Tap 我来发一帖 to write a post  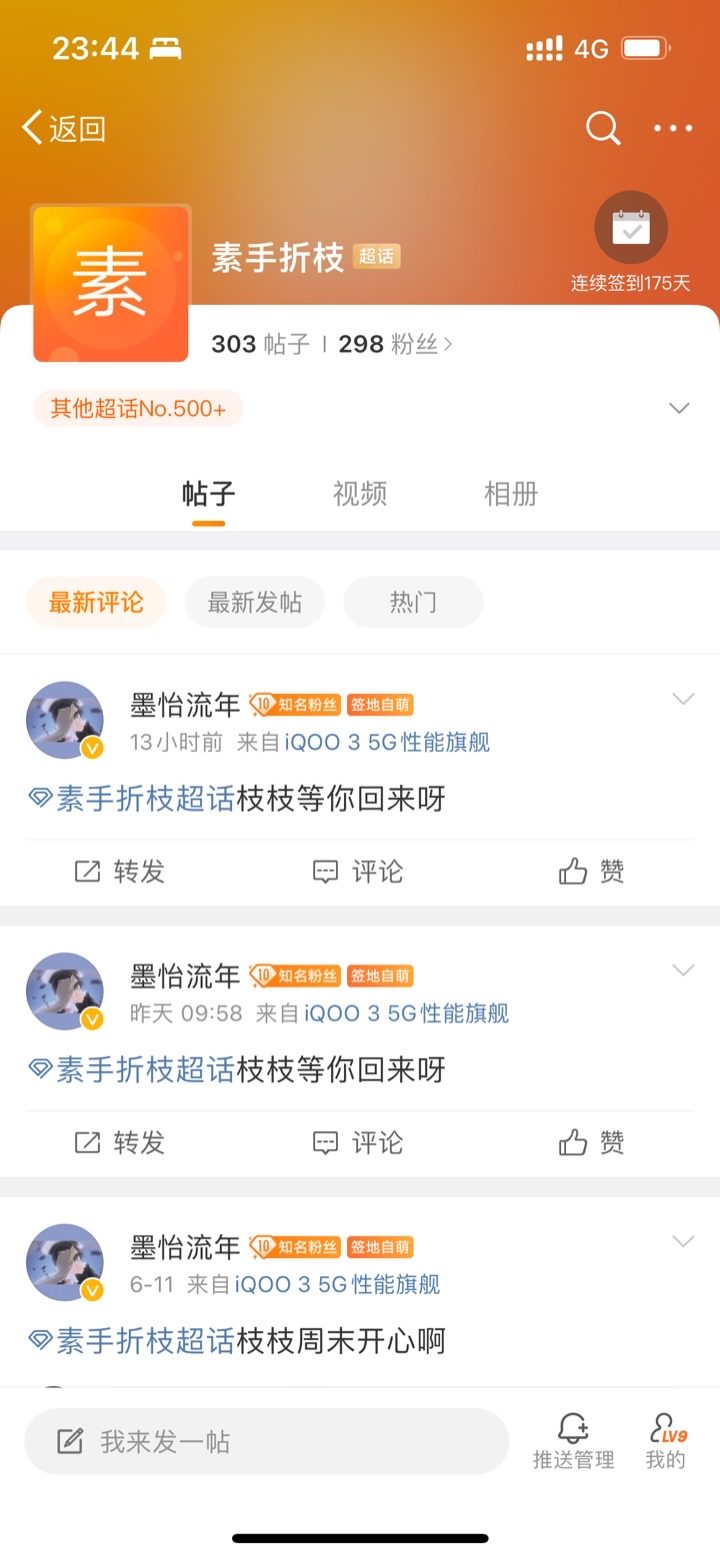266,1441
